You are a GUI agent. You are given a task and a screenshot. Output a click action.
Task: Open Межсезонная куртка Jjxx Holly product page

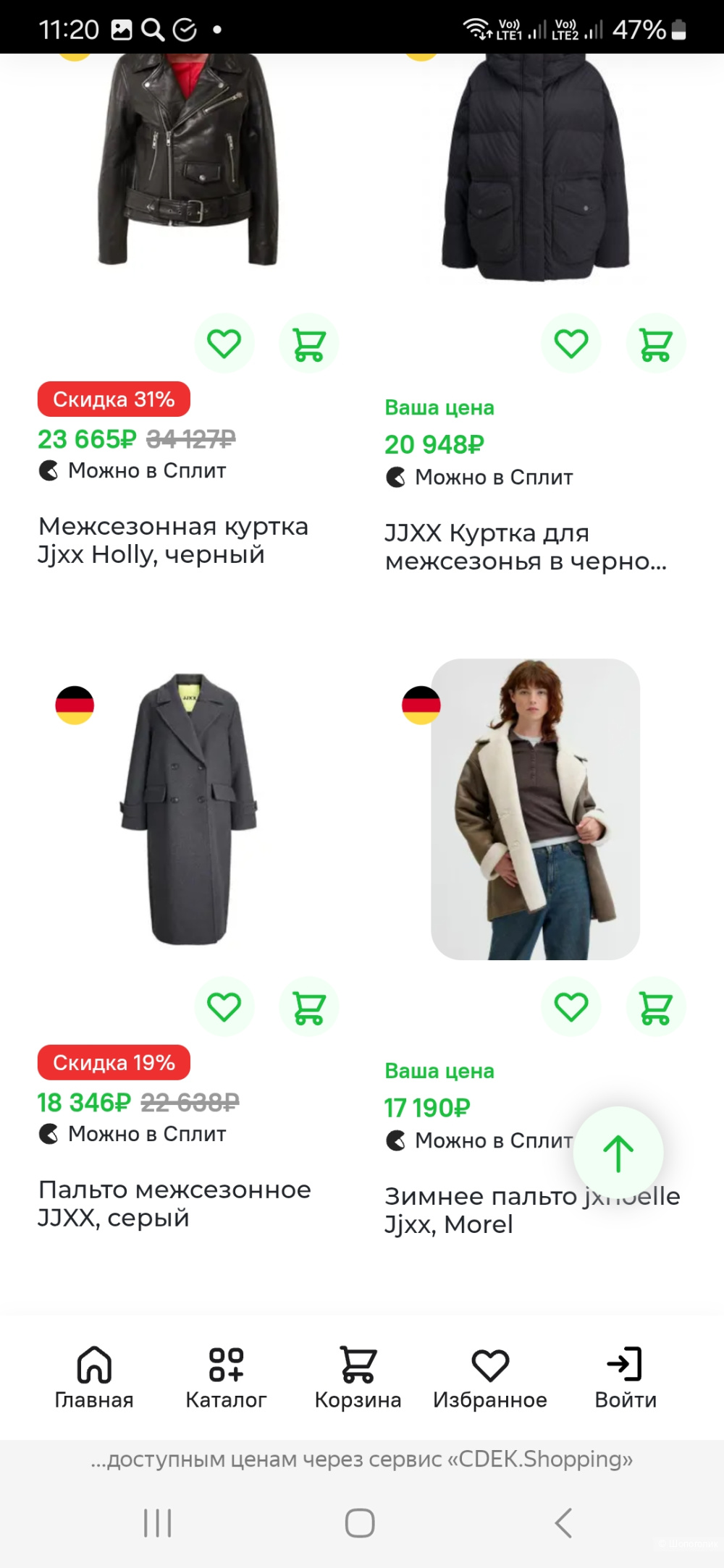point(174,540)
